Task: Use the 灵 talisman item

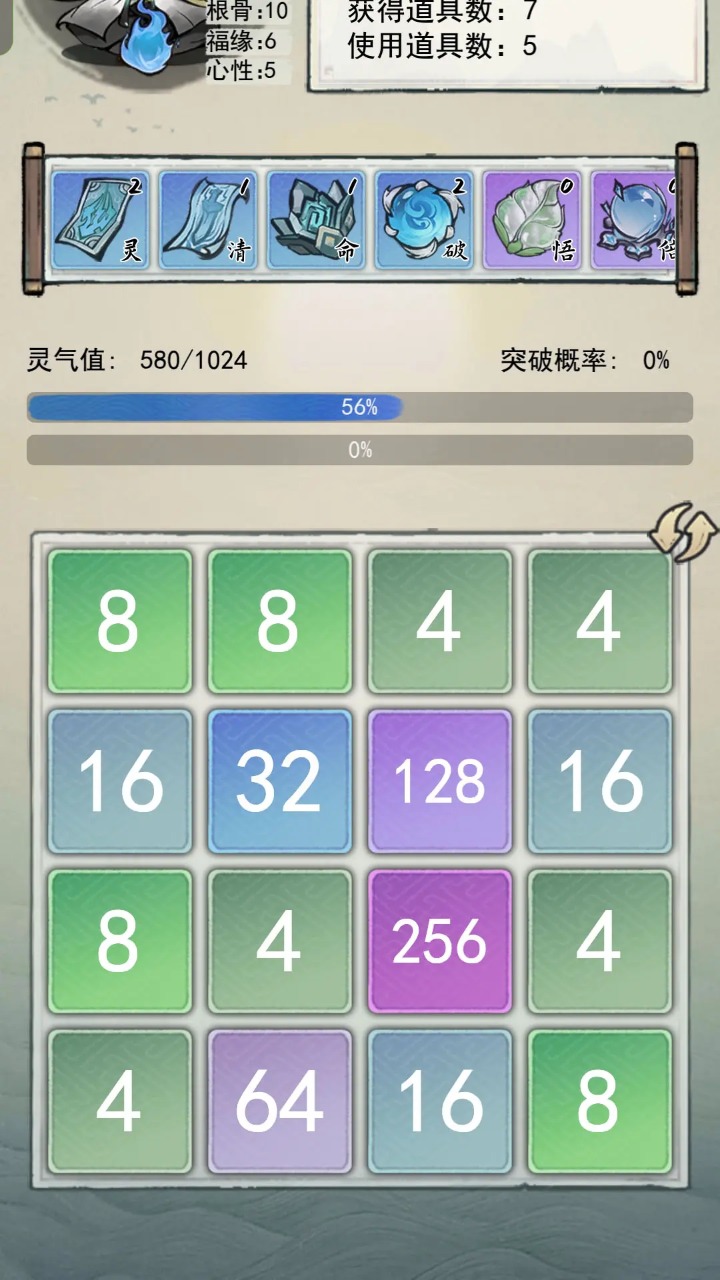Action: tap(100, 220)
